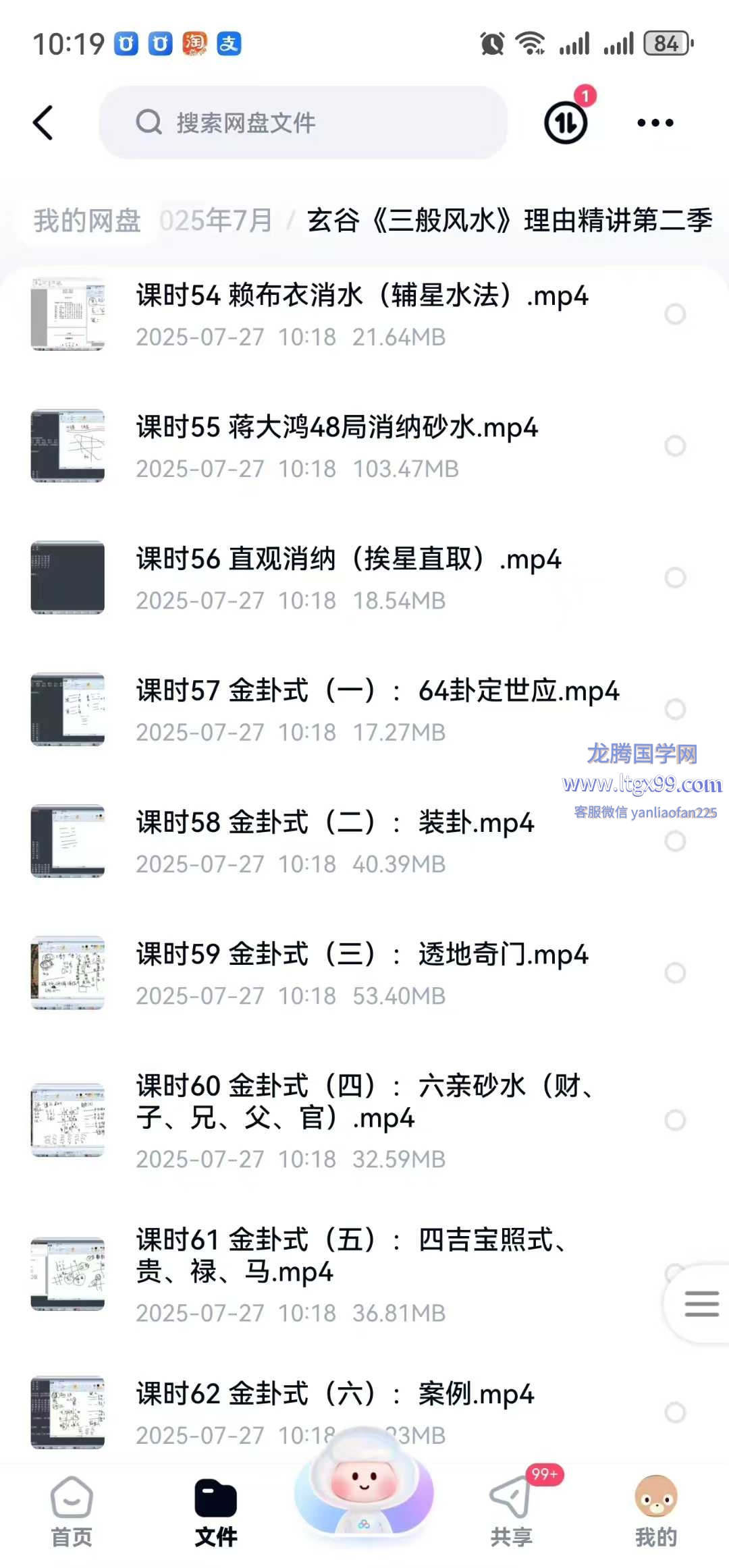Open 课时61 金卦式（五）四吉宝照式
Image resolution: width=729 pixels, height=1568 pixels.
tap(351, 1256)
